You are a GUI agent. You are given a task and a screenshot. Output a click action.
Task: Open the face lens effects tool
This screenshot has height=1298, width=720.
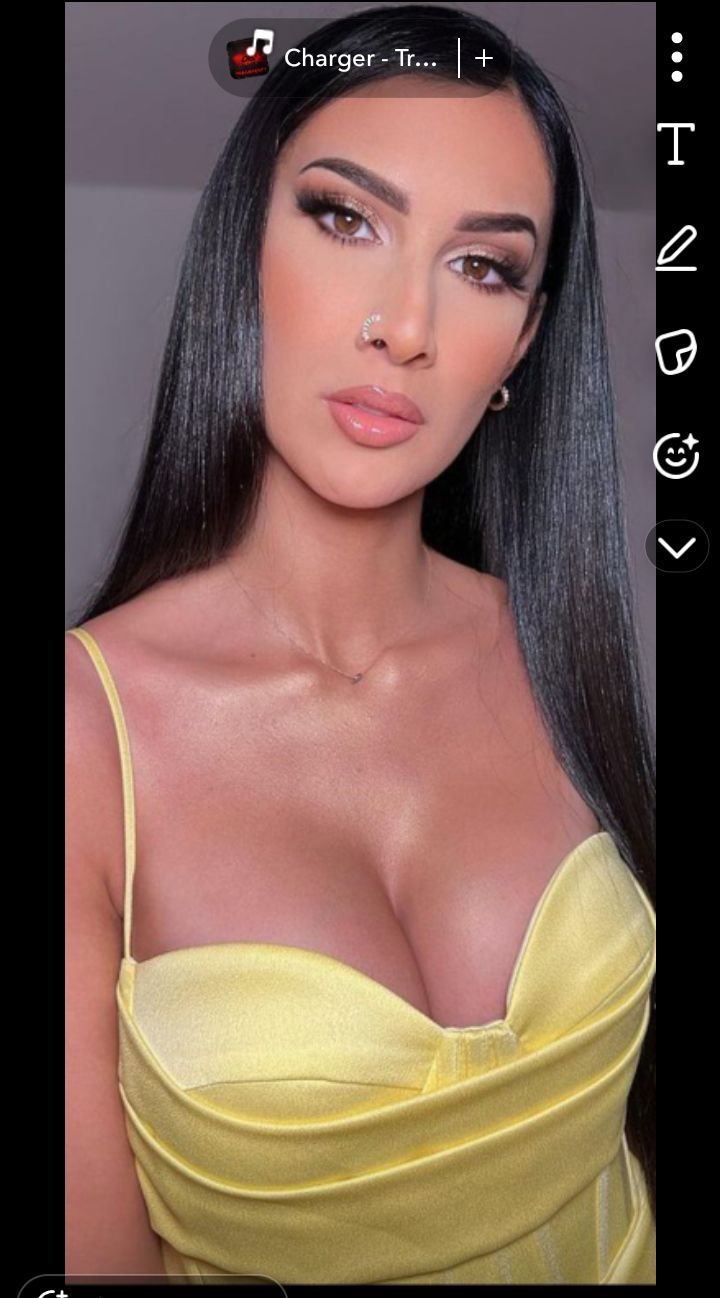676,455
